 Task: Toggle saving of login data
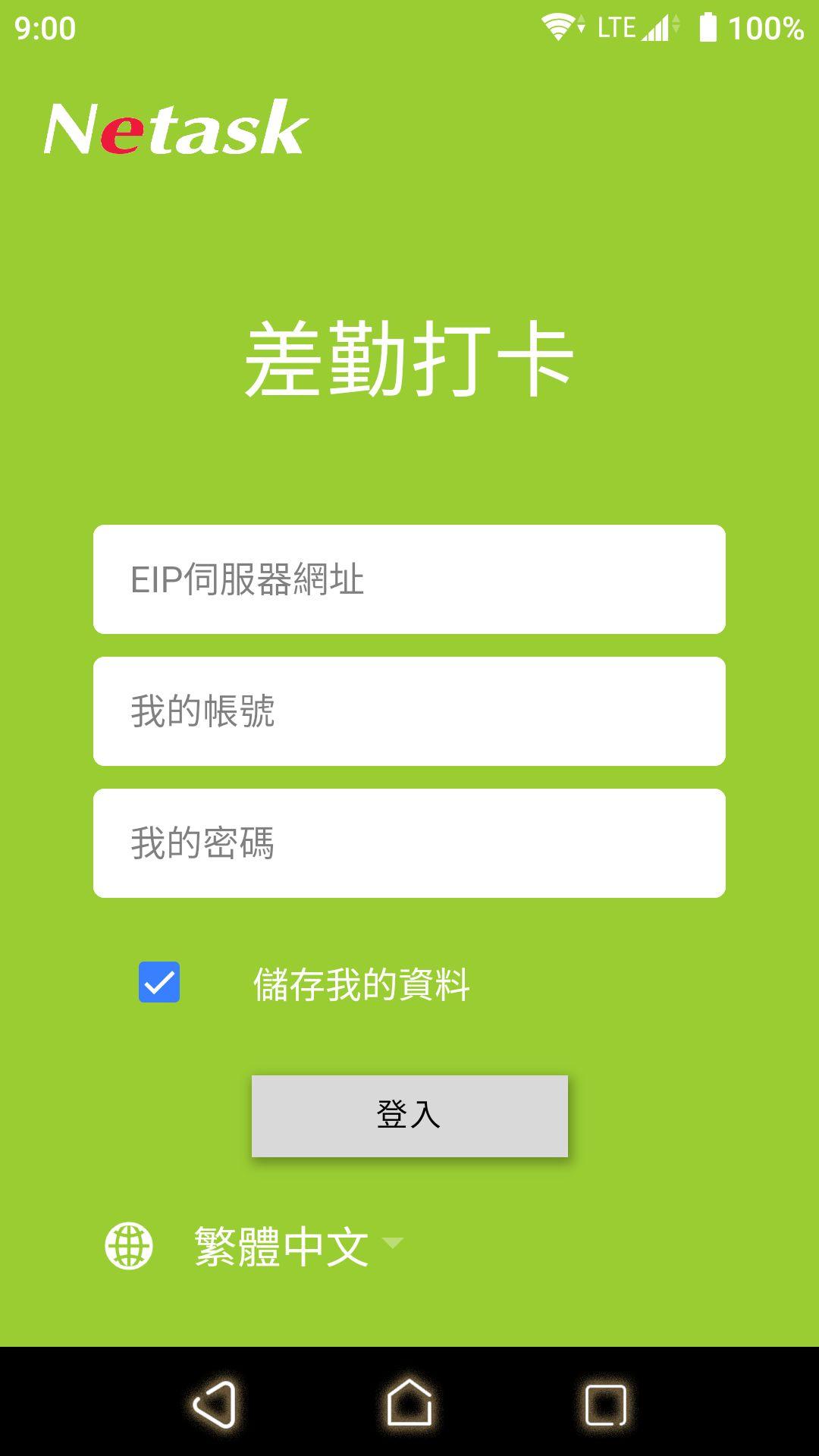point(159,984)
